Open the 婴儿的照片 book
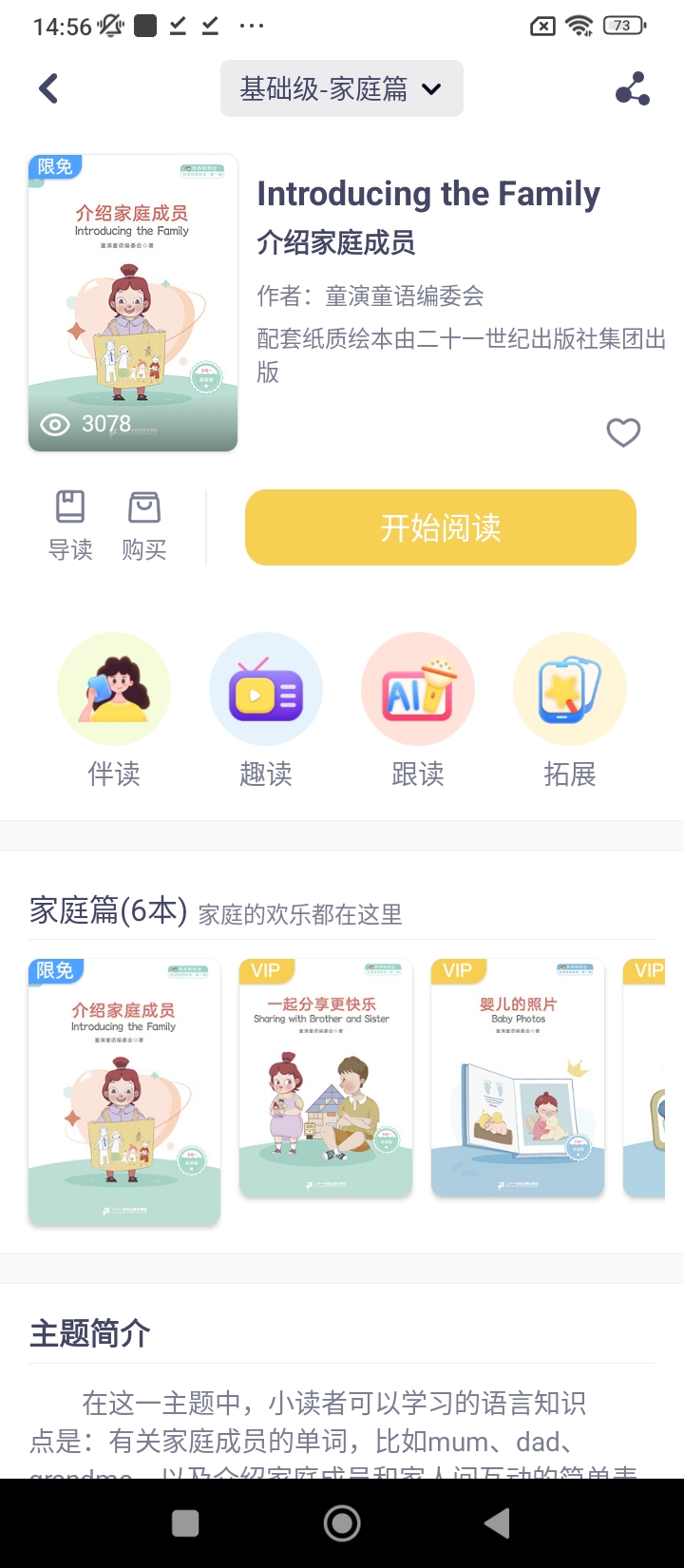The height and width of the screenshot is (1568, 684). pos(518,1079)
